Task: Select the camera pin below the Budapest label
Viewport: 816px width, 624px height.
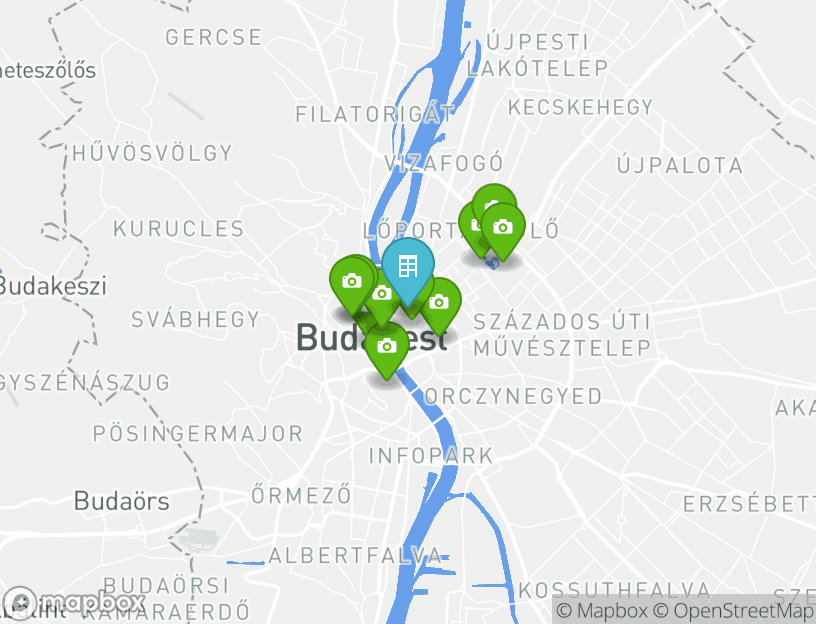Action: (x=387, y=347)
